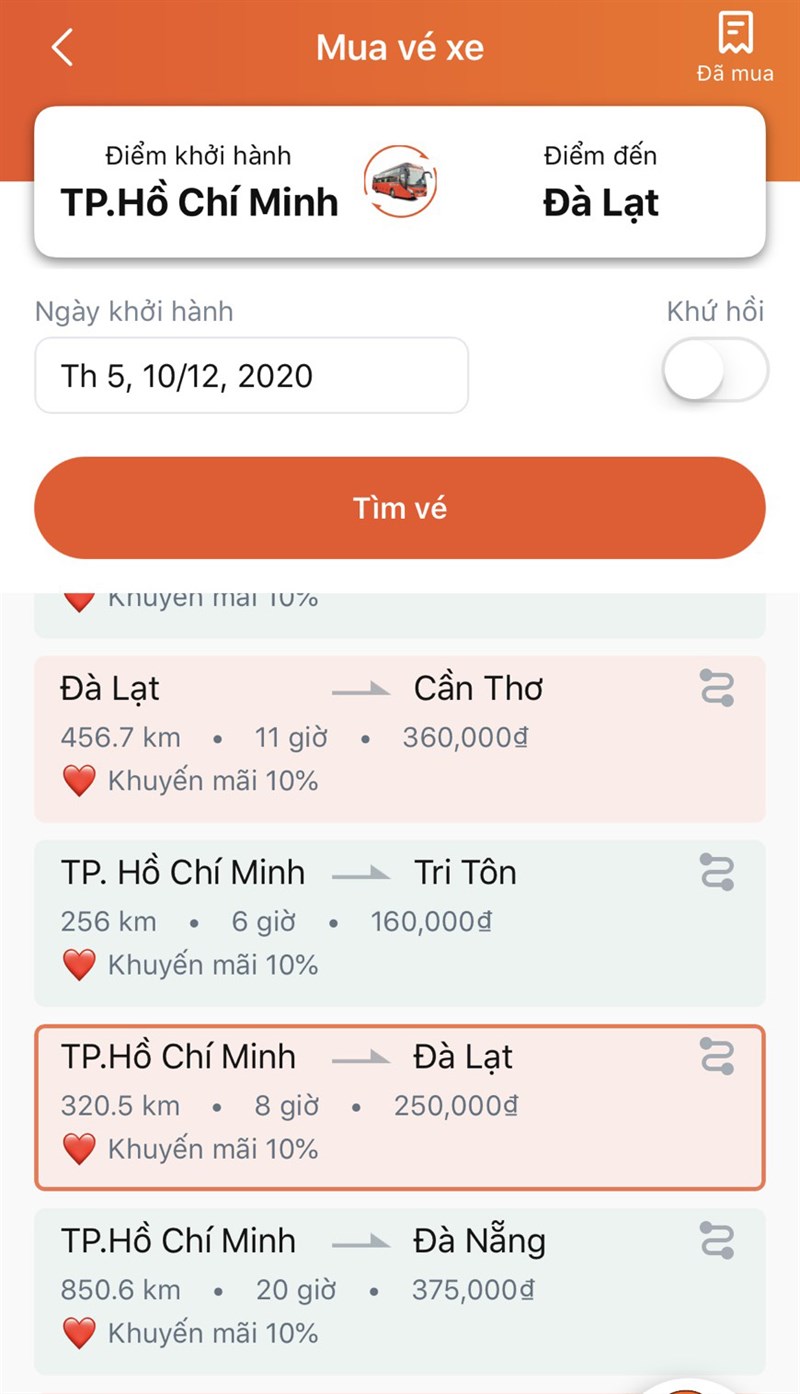Screen dimensions: 800x1394
Task: Open purchased tickets via Đã mua icon
Action: (735, 41)
